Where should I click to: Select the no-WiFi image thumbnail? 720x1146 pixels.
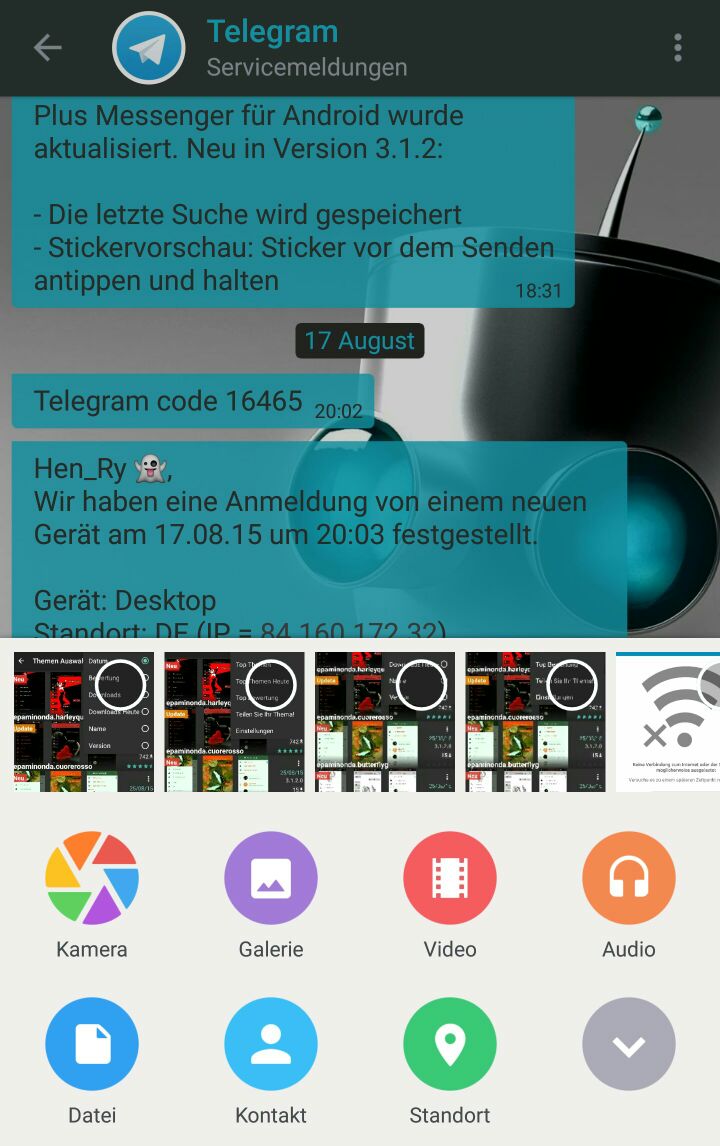click(x=667, y=722)
